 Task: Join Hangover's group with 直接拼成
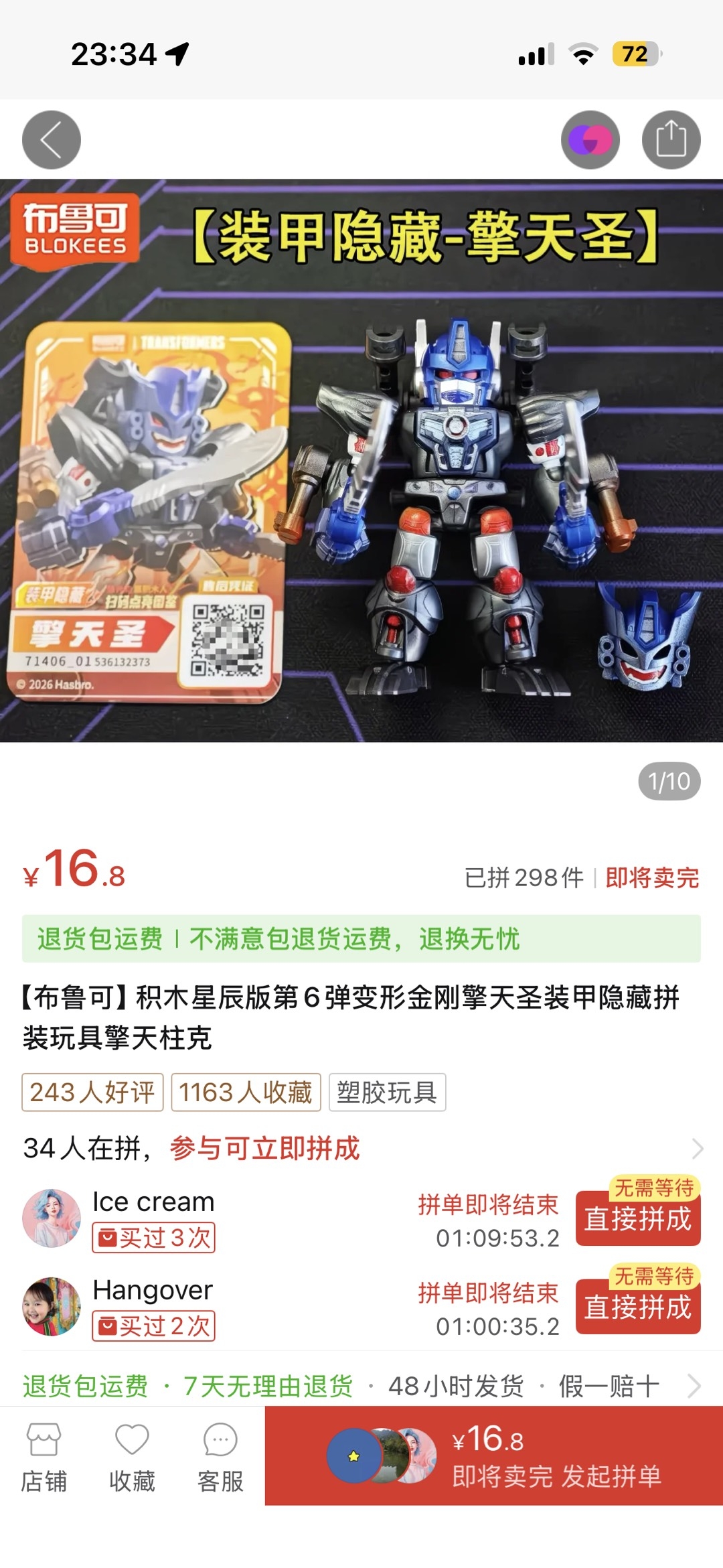[x=637, y=1307]
